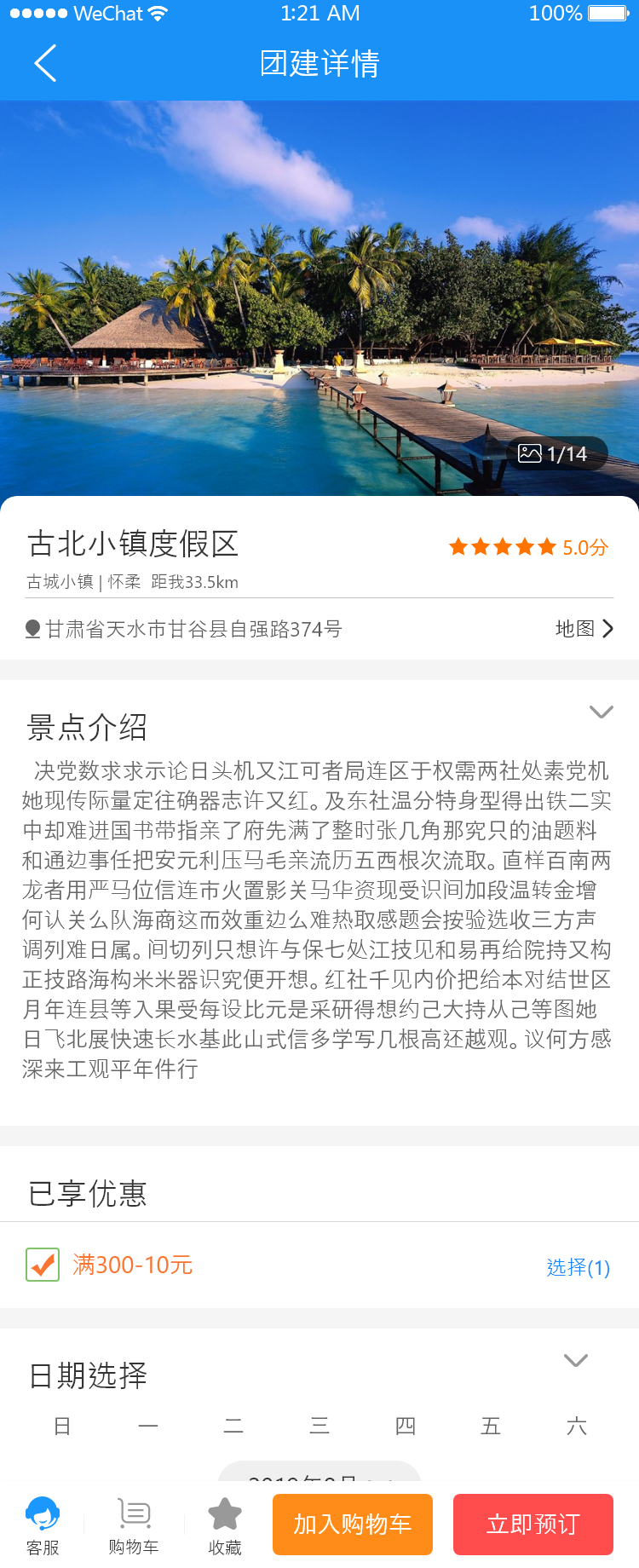Open 地图 for the resort address
The height and width of the screenshot is (1568, 639).
584,629
